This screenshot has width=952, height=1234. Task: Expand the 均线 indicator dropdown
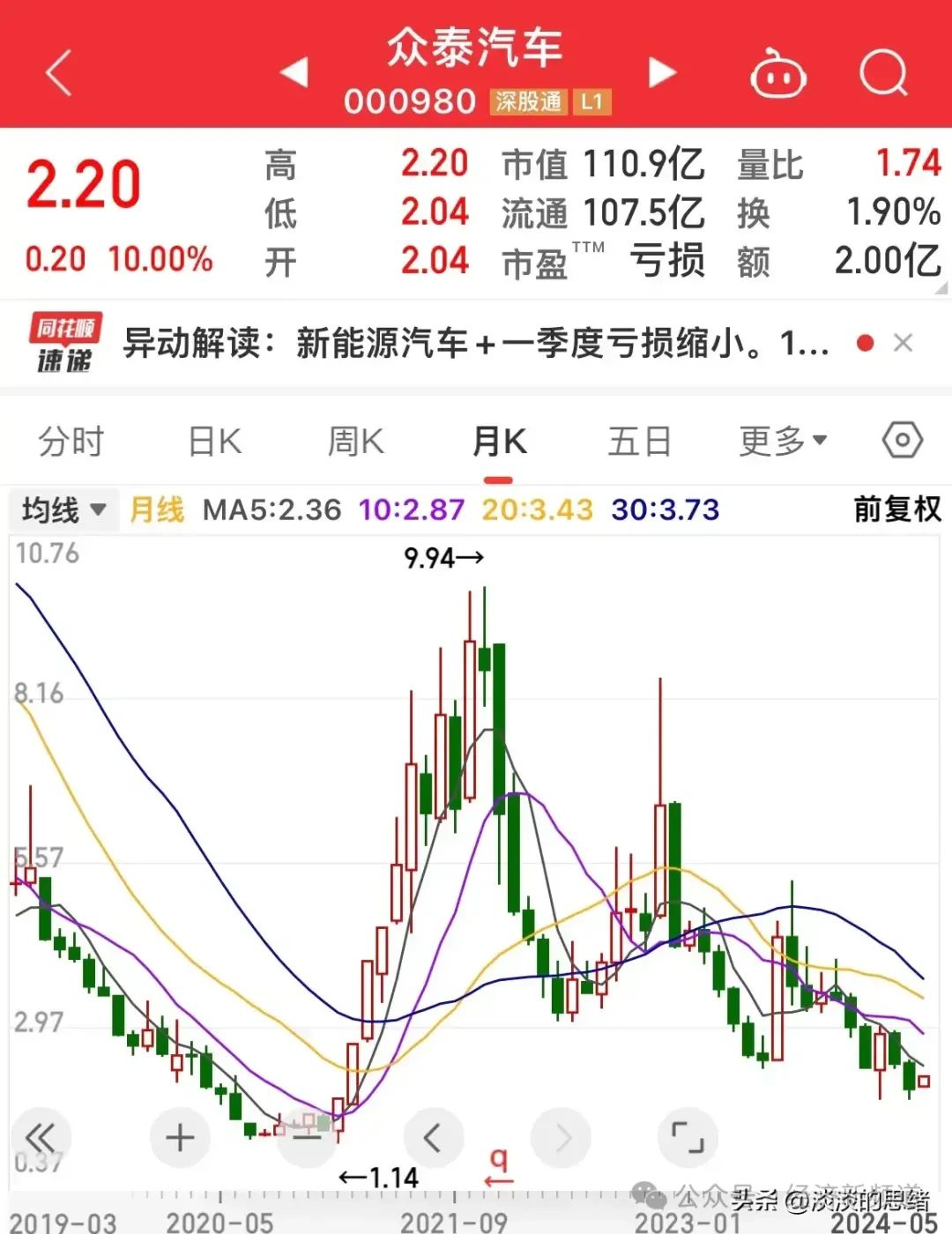pos(63,509)
